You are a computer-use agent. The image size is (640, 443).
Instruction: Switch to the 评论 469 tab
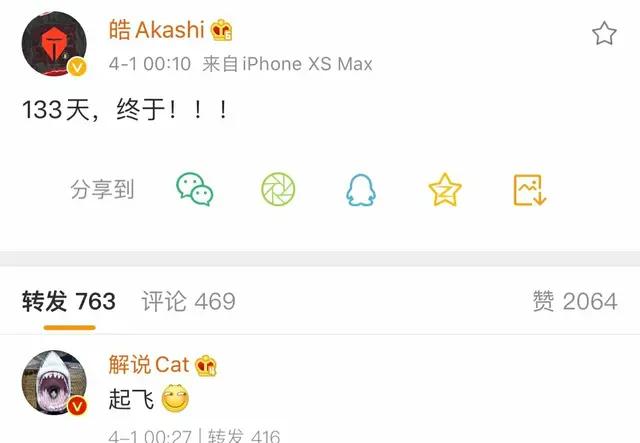tap(188, 301)
